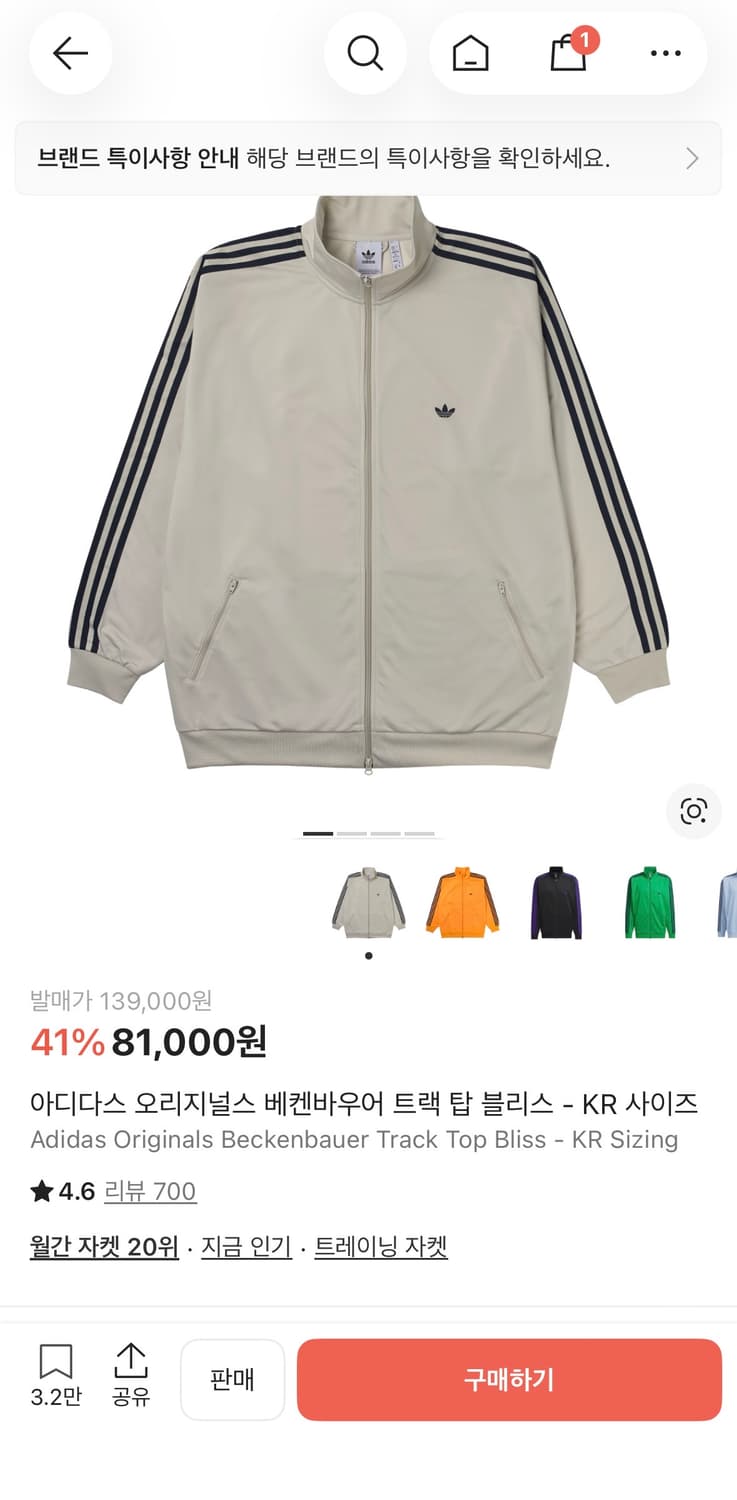Tap the star rating icon

(x=40, y=1191)
